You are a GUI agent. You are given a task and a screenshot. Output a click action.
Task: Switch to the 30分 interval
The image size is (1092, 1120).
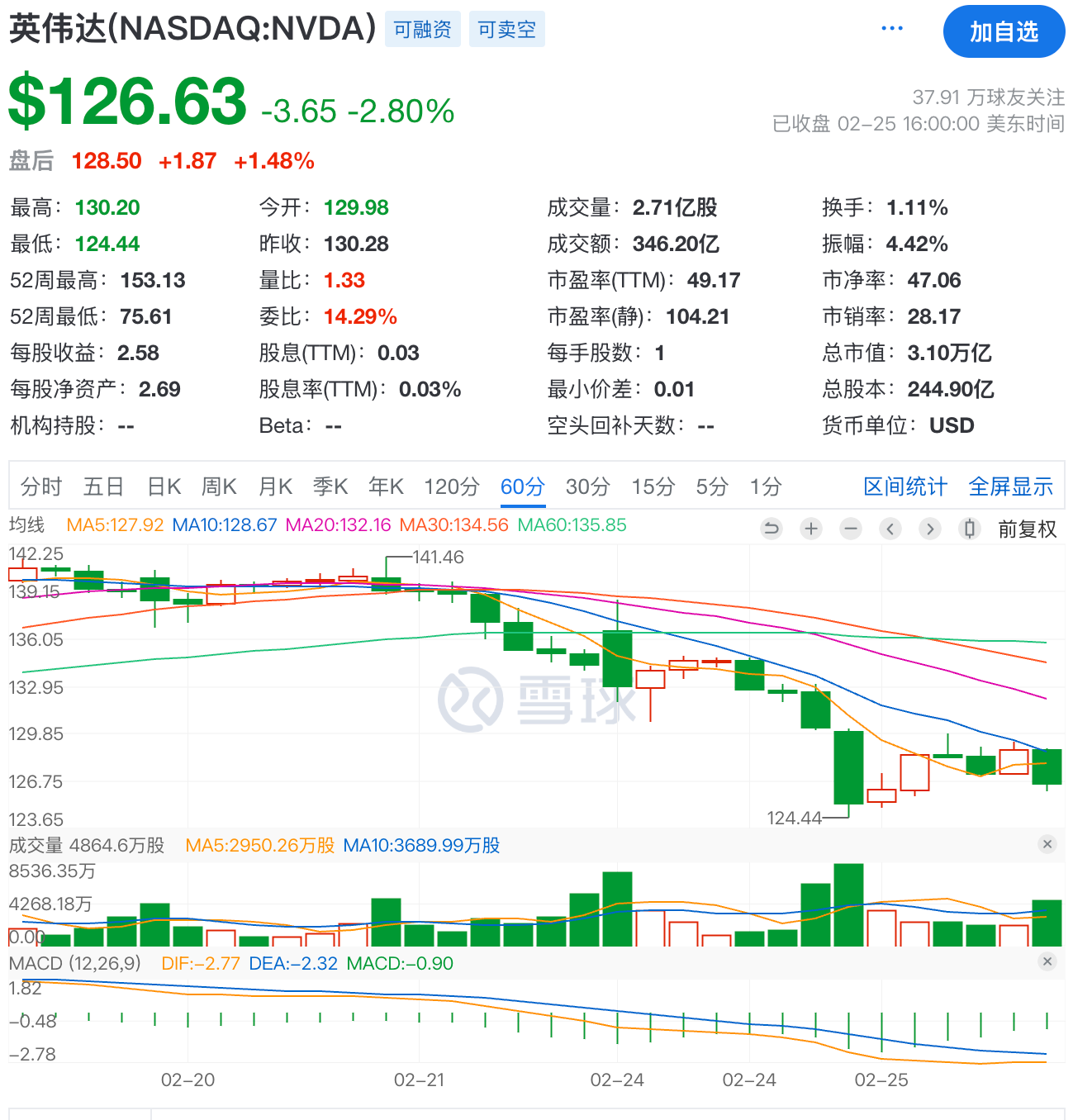click(587, 486)
